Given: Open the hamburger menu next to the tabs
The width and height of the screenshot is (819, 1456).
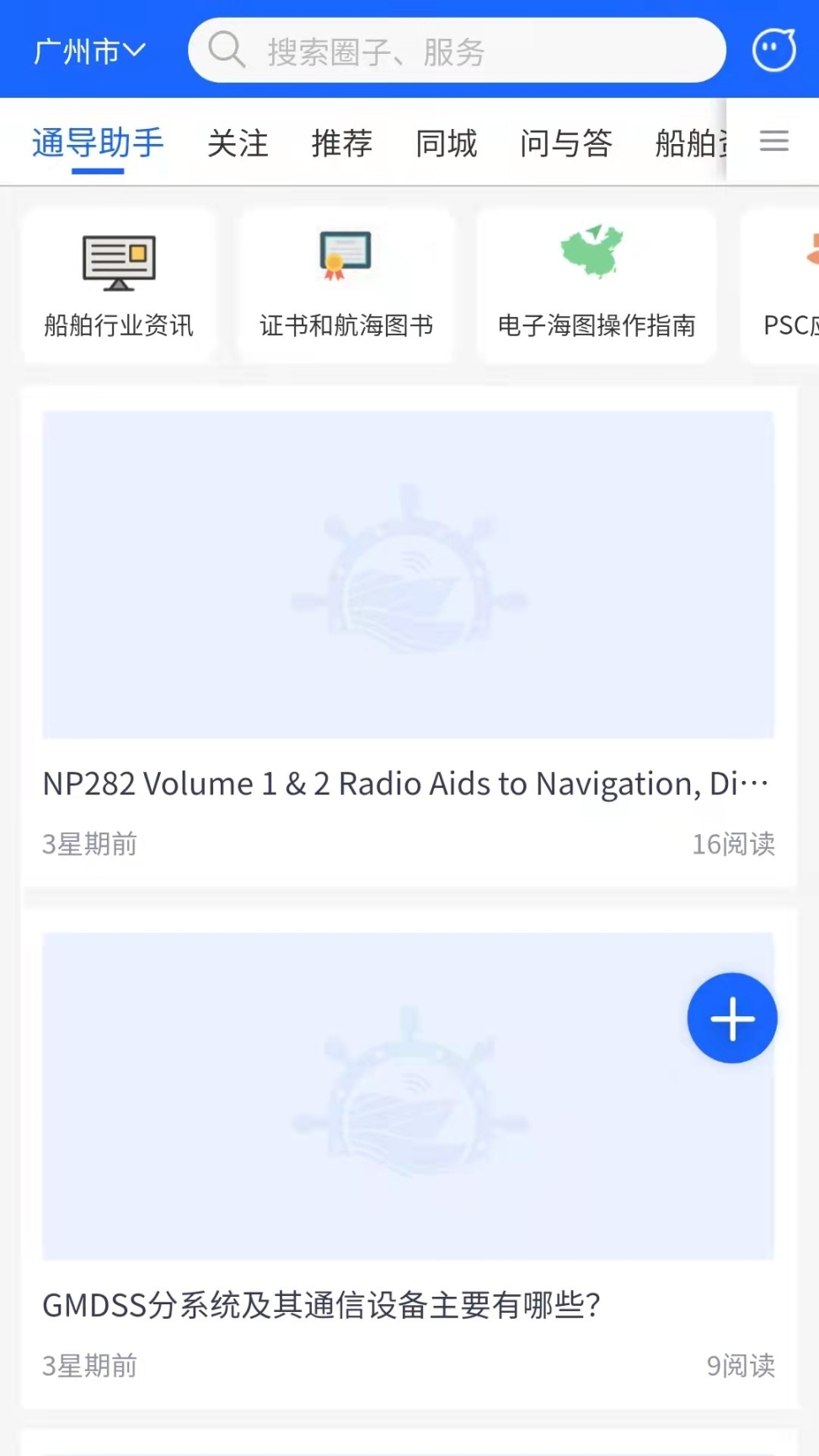Looking at the screenshot, I should point(773,141).
